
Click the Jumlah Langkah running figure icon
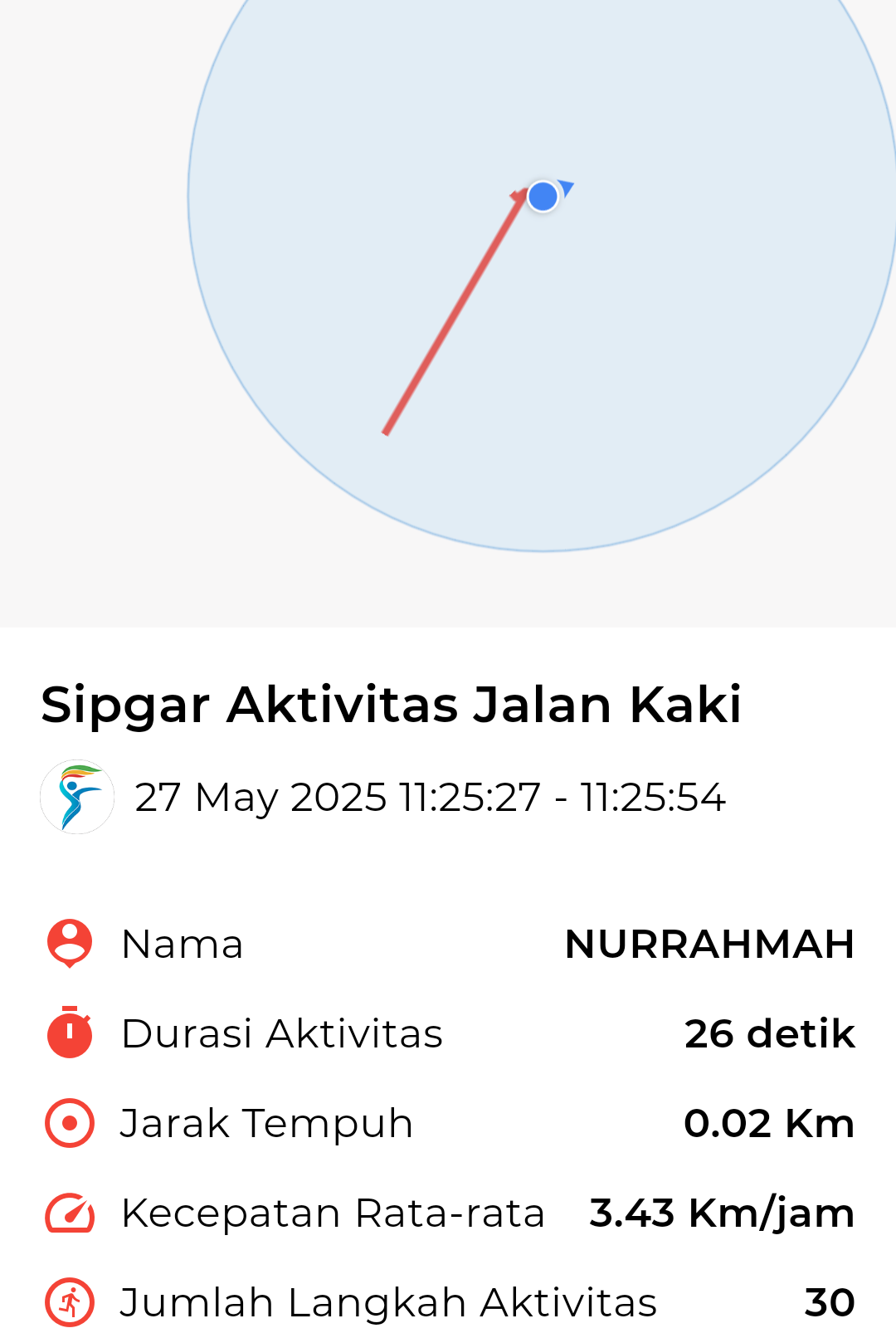(x=68, y=1302)
